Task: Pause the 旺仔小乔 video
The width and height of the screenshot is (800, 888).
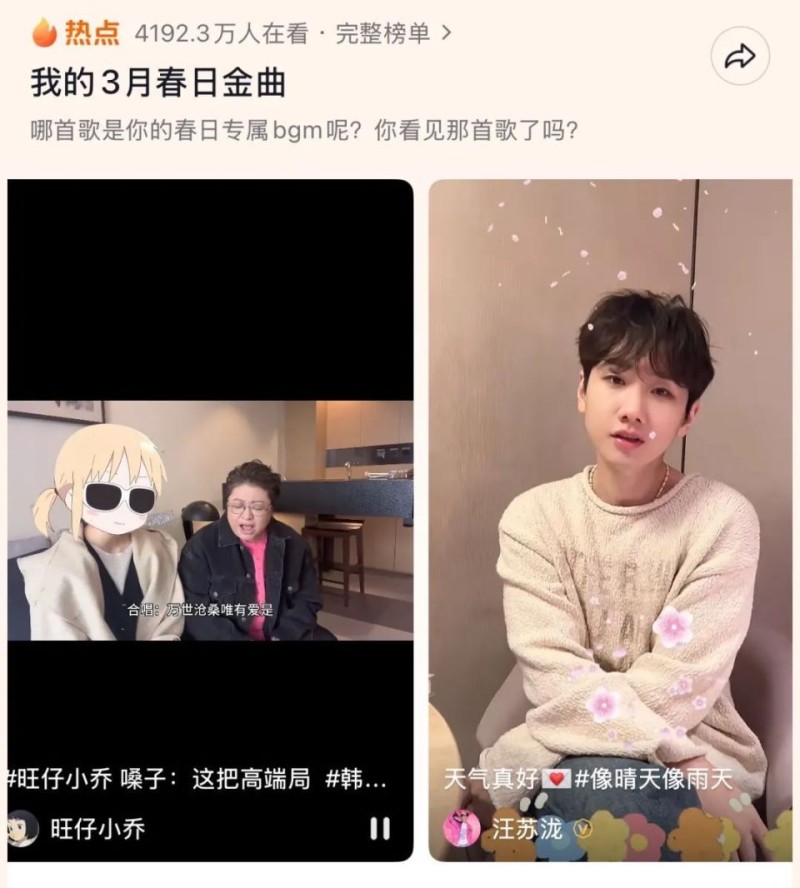Action: 380,828
